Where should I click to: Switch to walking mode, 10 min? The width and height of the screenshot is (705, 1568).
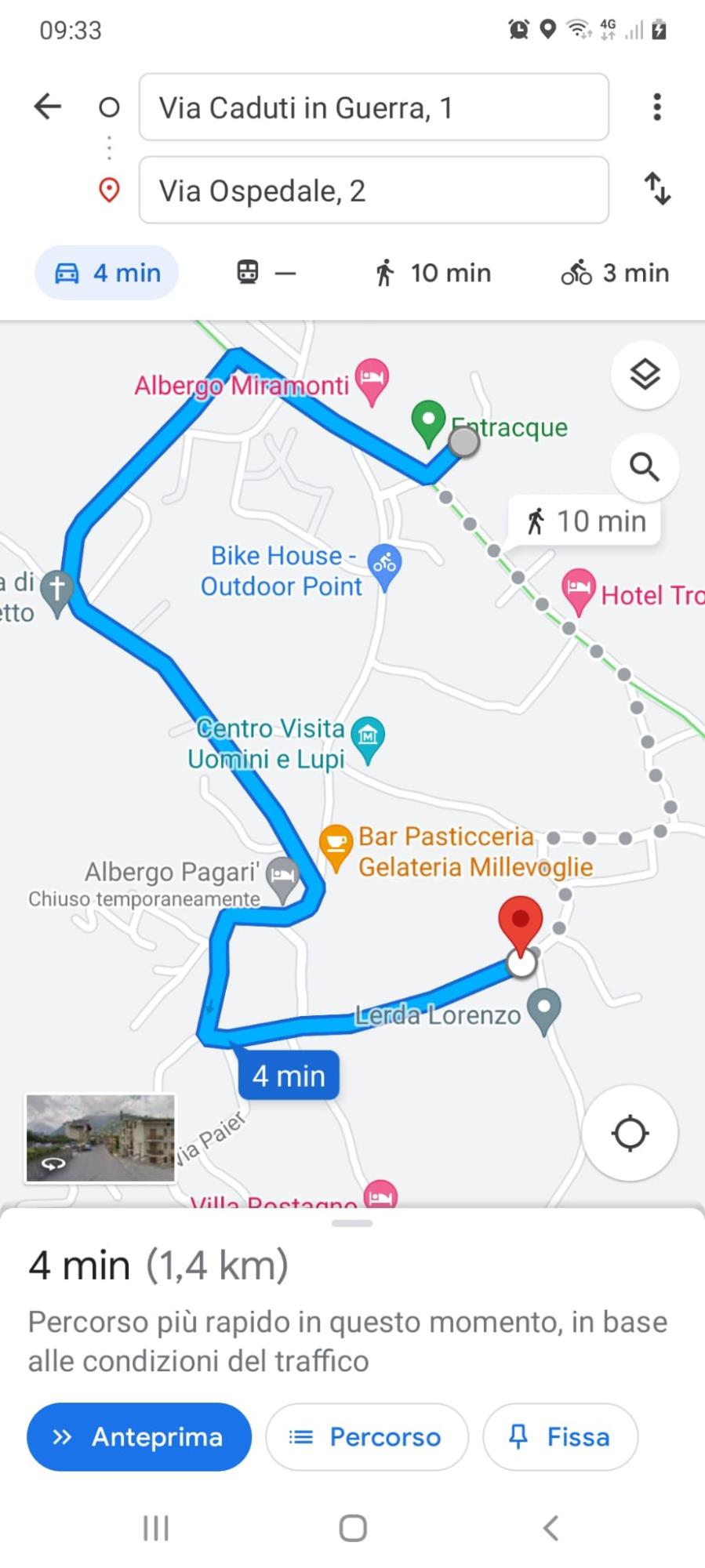tap(432, 273)
